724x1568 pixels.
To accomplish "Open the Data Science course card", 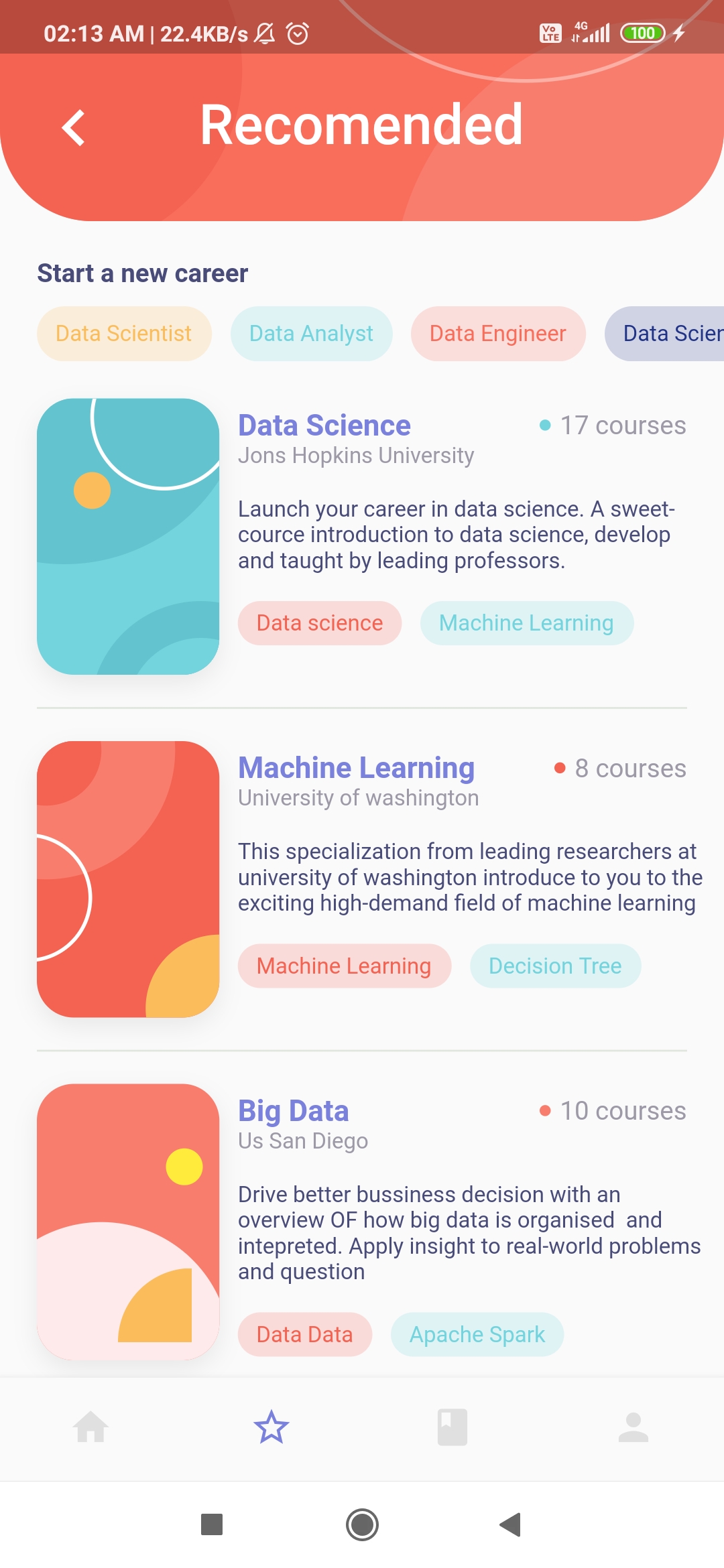I will pyautogui.click(x=362, y=536).
